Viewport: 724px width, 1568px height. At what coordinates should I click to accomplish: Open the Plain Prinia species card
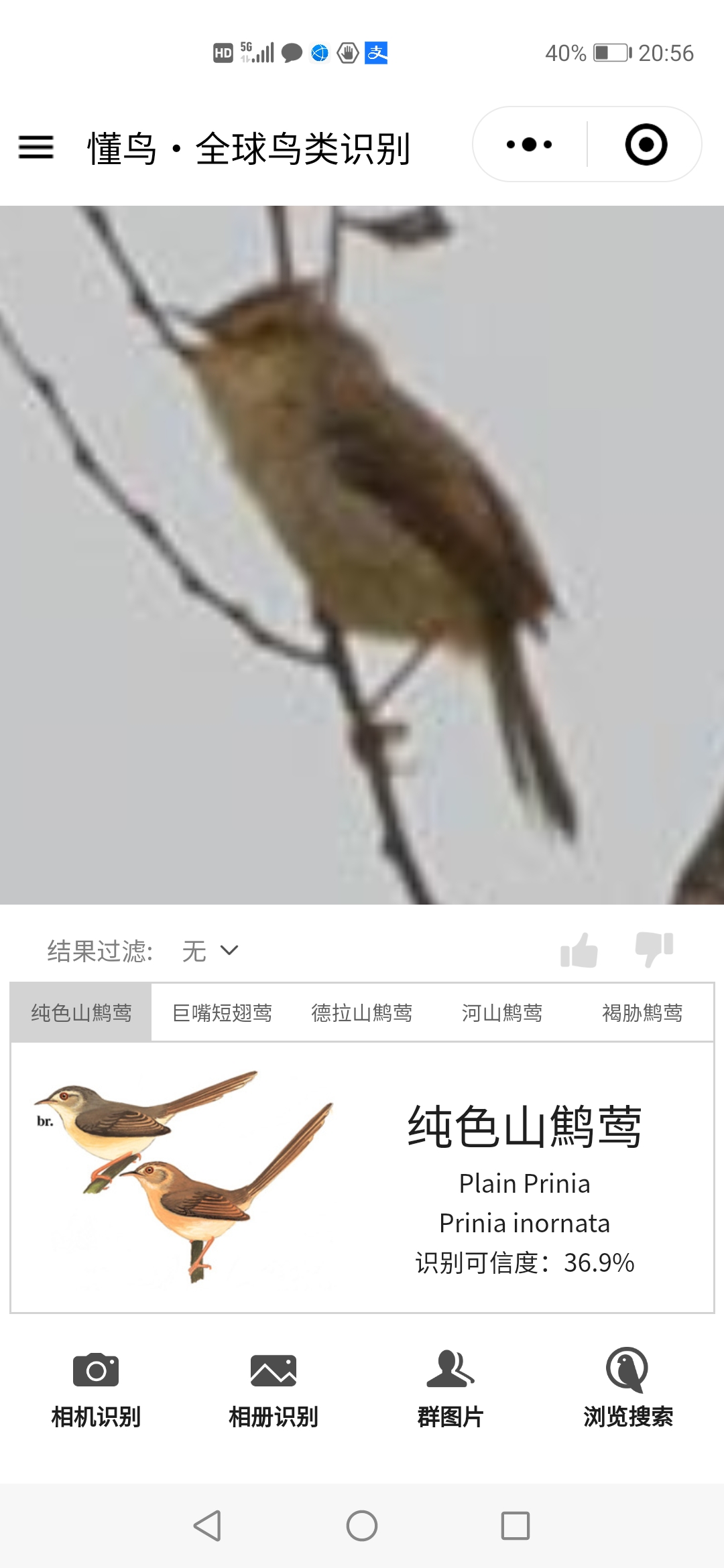[x=362, y=1177]
